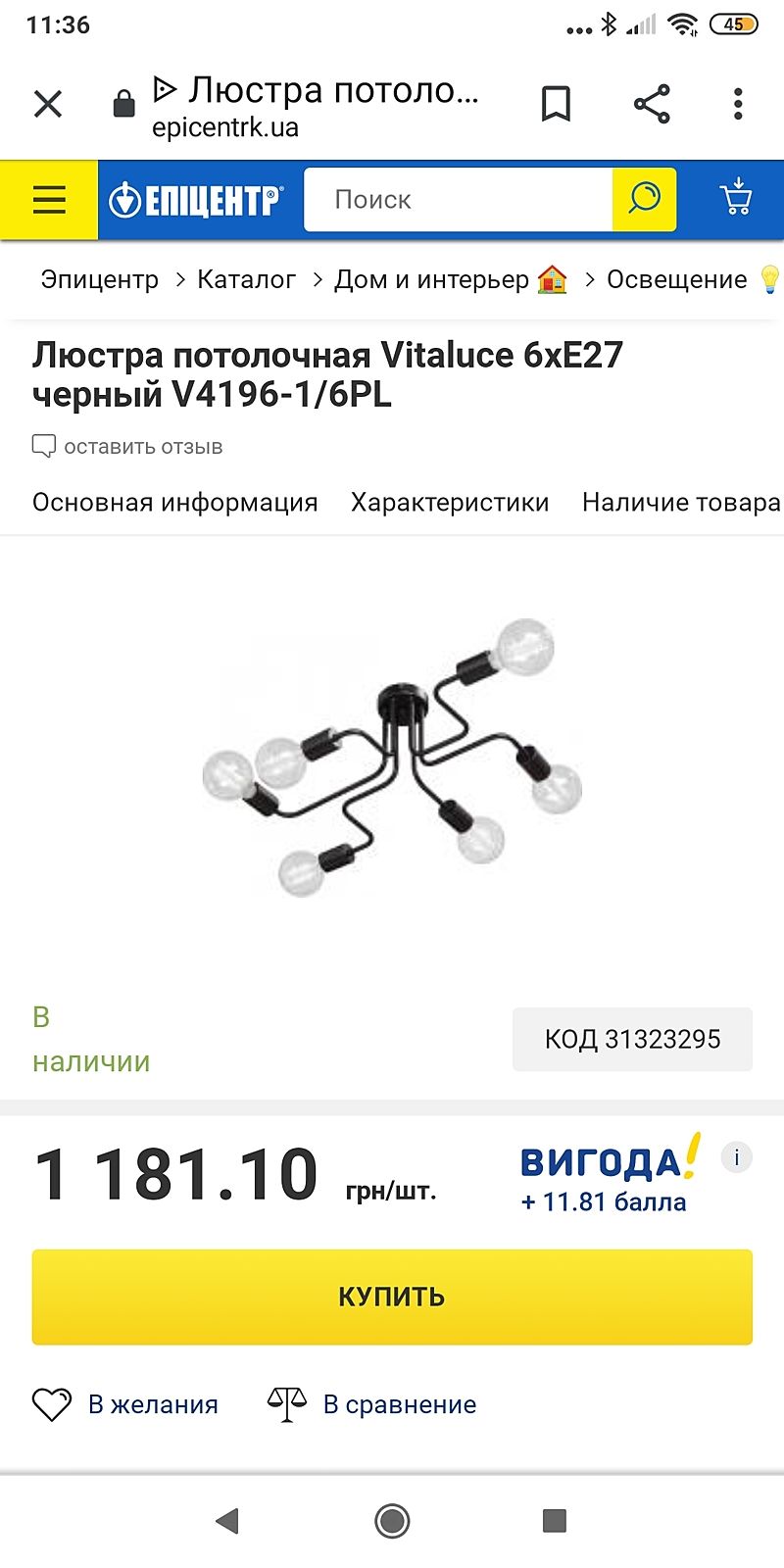784x1568 pixels.
Task: Open the Epicentr hamburger menu
Action: point(49,200)
